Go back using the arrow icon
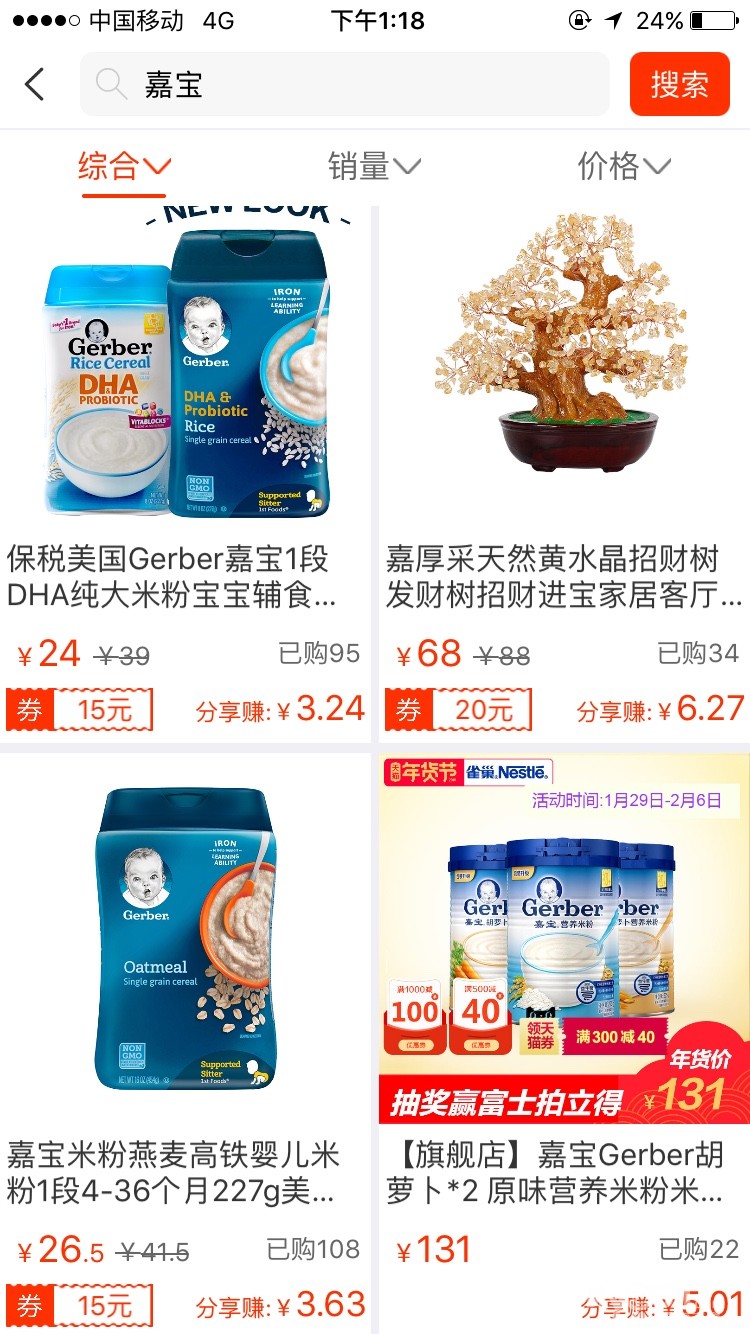This screenshot has height=1334, width=750. (35, 85)
